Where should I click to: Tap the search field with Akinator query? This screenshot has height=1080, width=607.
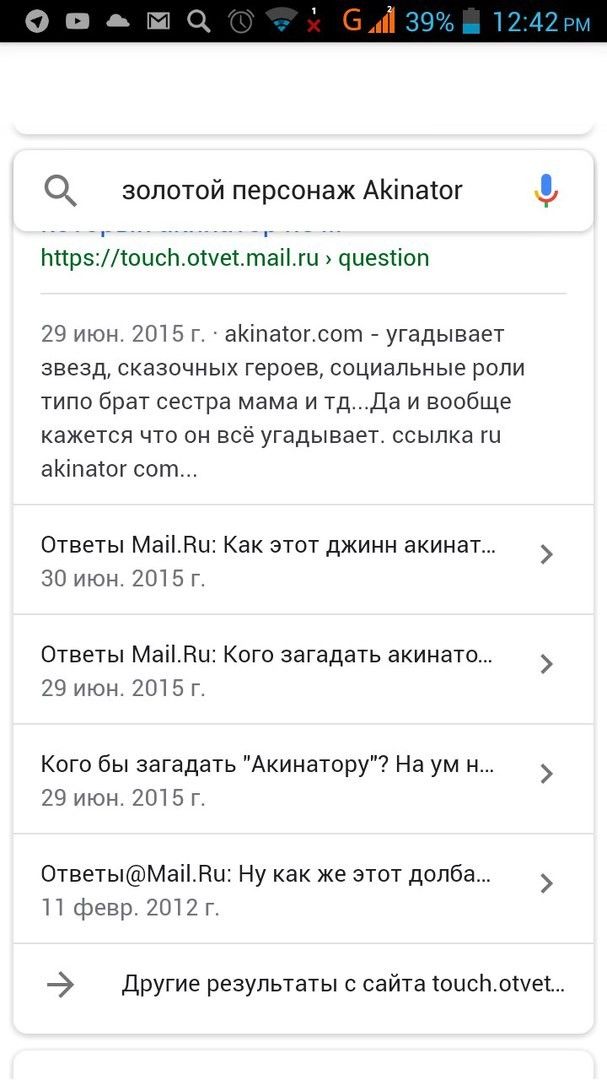[292, 190]
